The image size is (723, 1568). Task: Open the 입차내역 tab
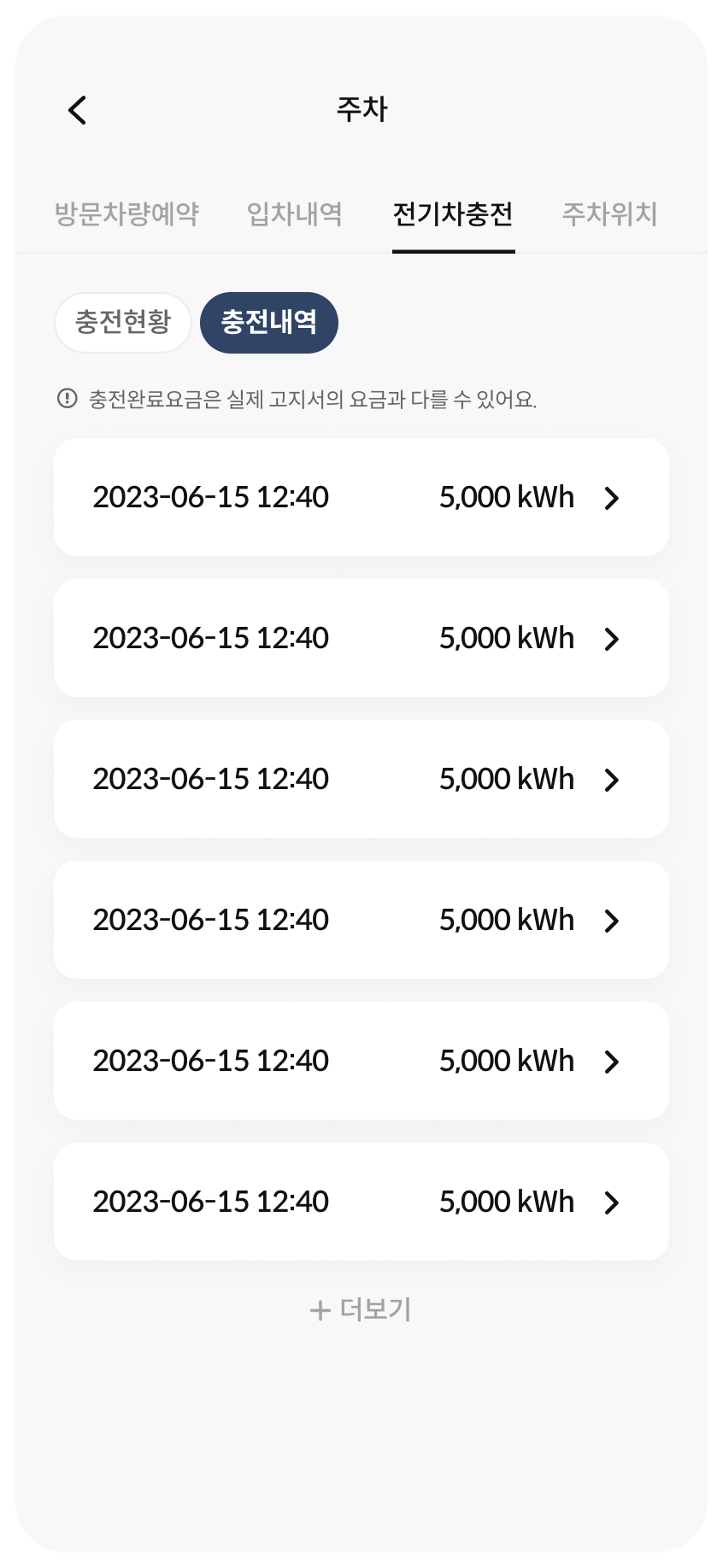click(294, 214)
